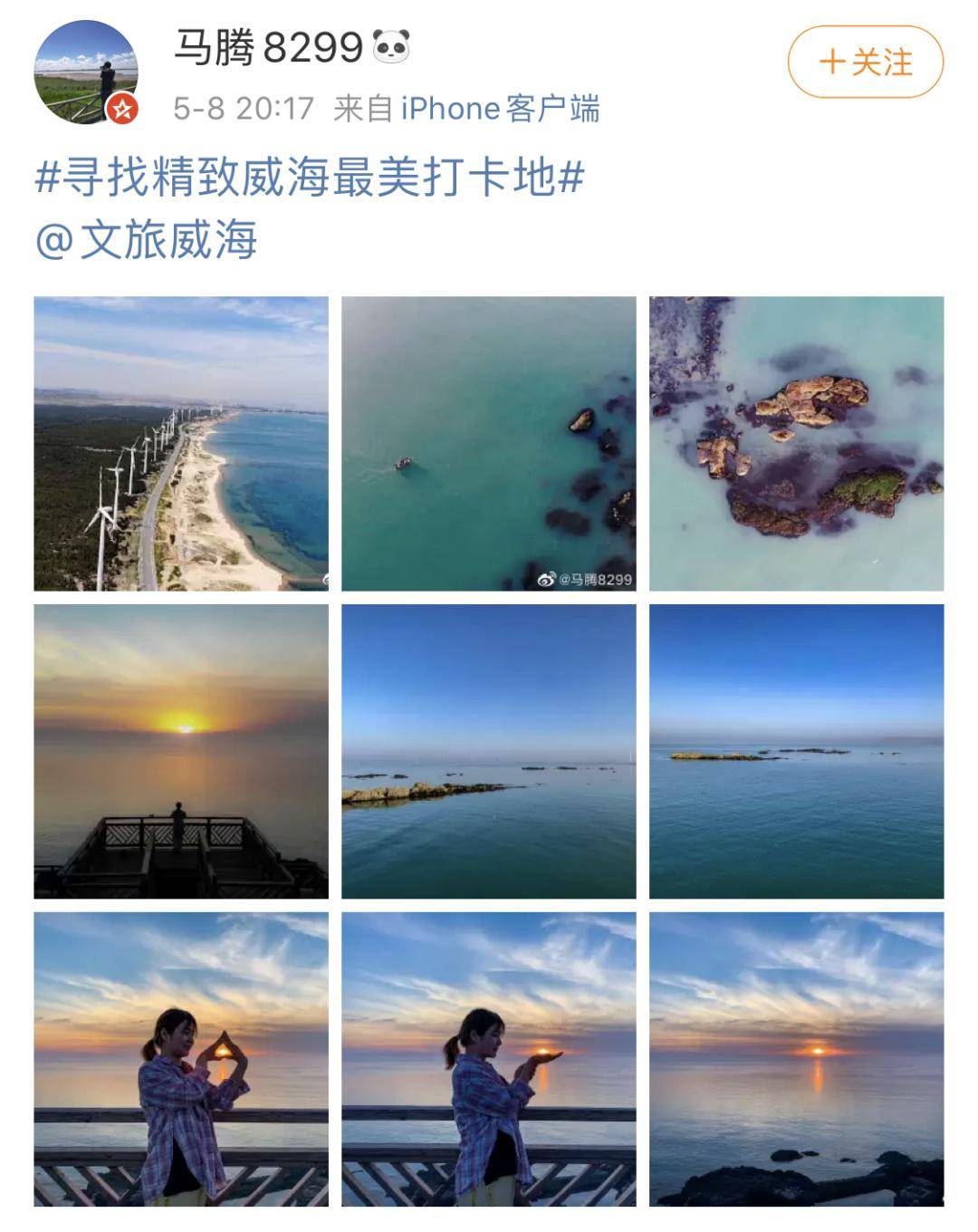View the sunset photo with viewing platform silhouette
Viewport: 978px width, 1232px height.
click(181, 751)
